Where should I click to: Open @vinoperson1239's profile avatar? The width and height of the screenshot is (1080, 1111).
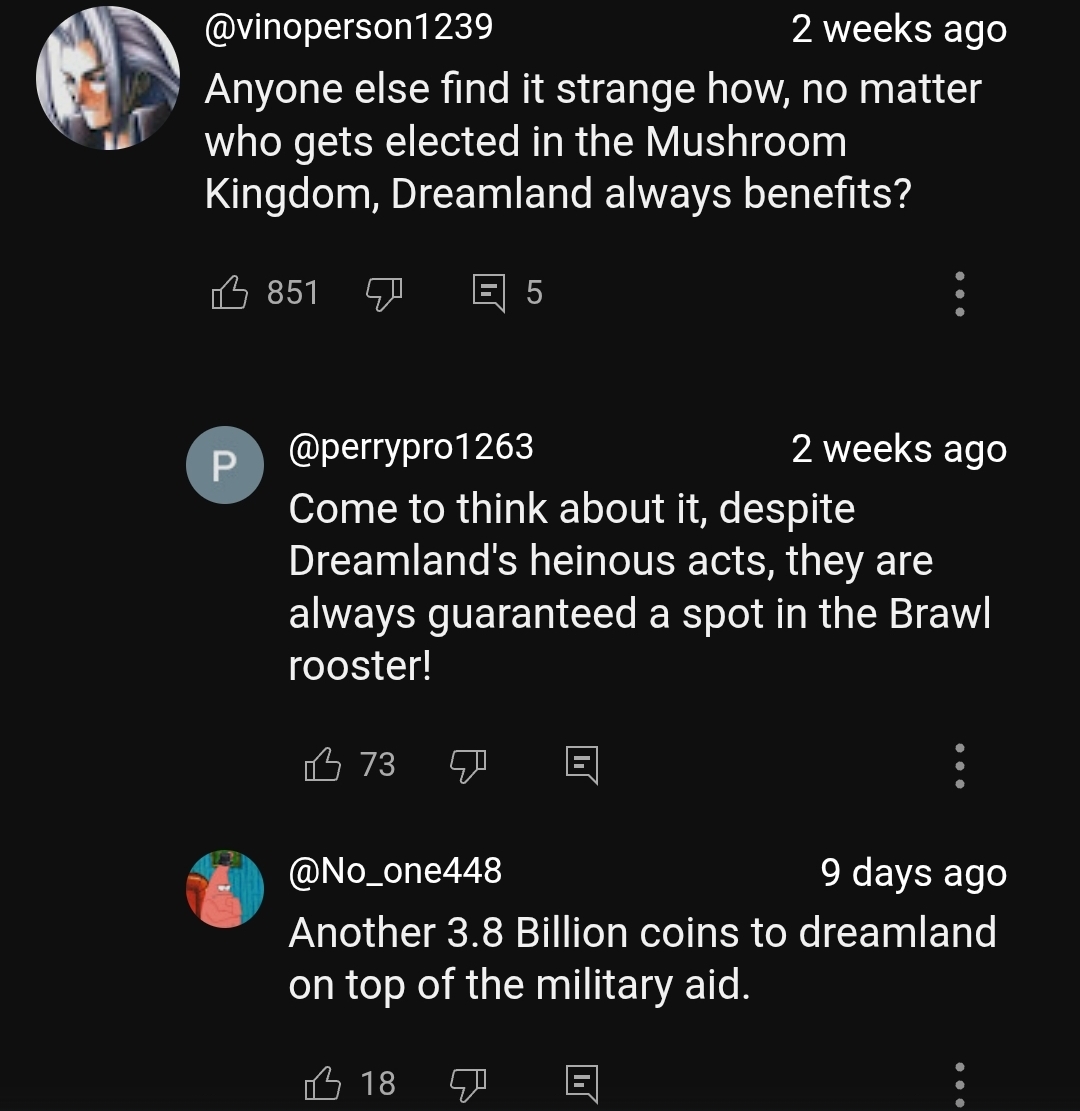pyautogui.click(x=108, y=78)
